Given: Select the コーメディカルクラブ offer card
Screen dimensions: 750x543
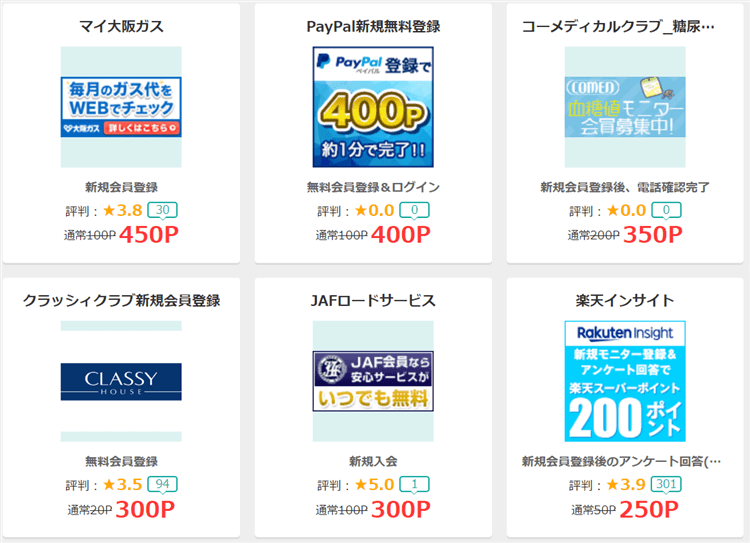Looking at the screenshot, I should point(625,107).
